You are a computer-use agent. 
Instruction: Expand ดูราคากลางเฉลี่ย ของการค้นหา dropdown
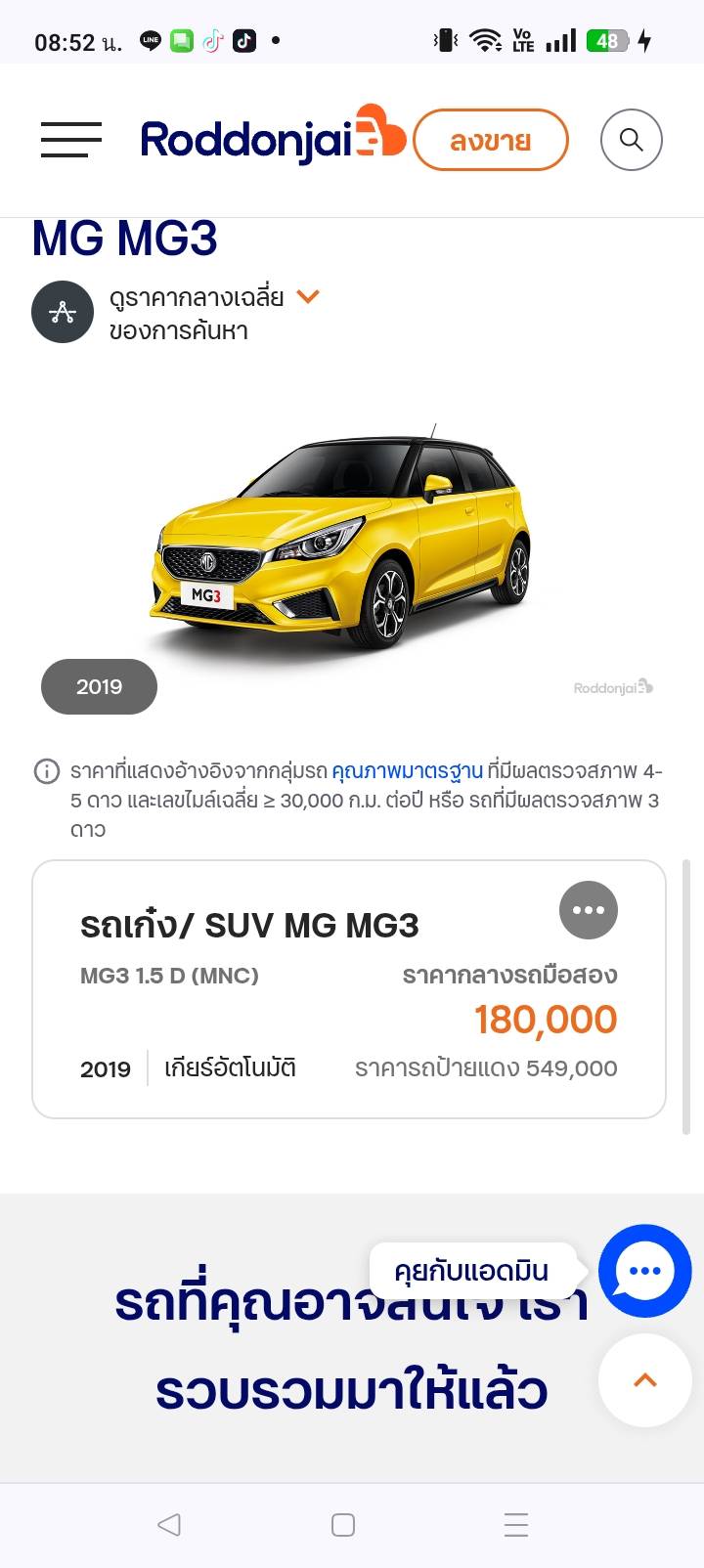[308, 297]
